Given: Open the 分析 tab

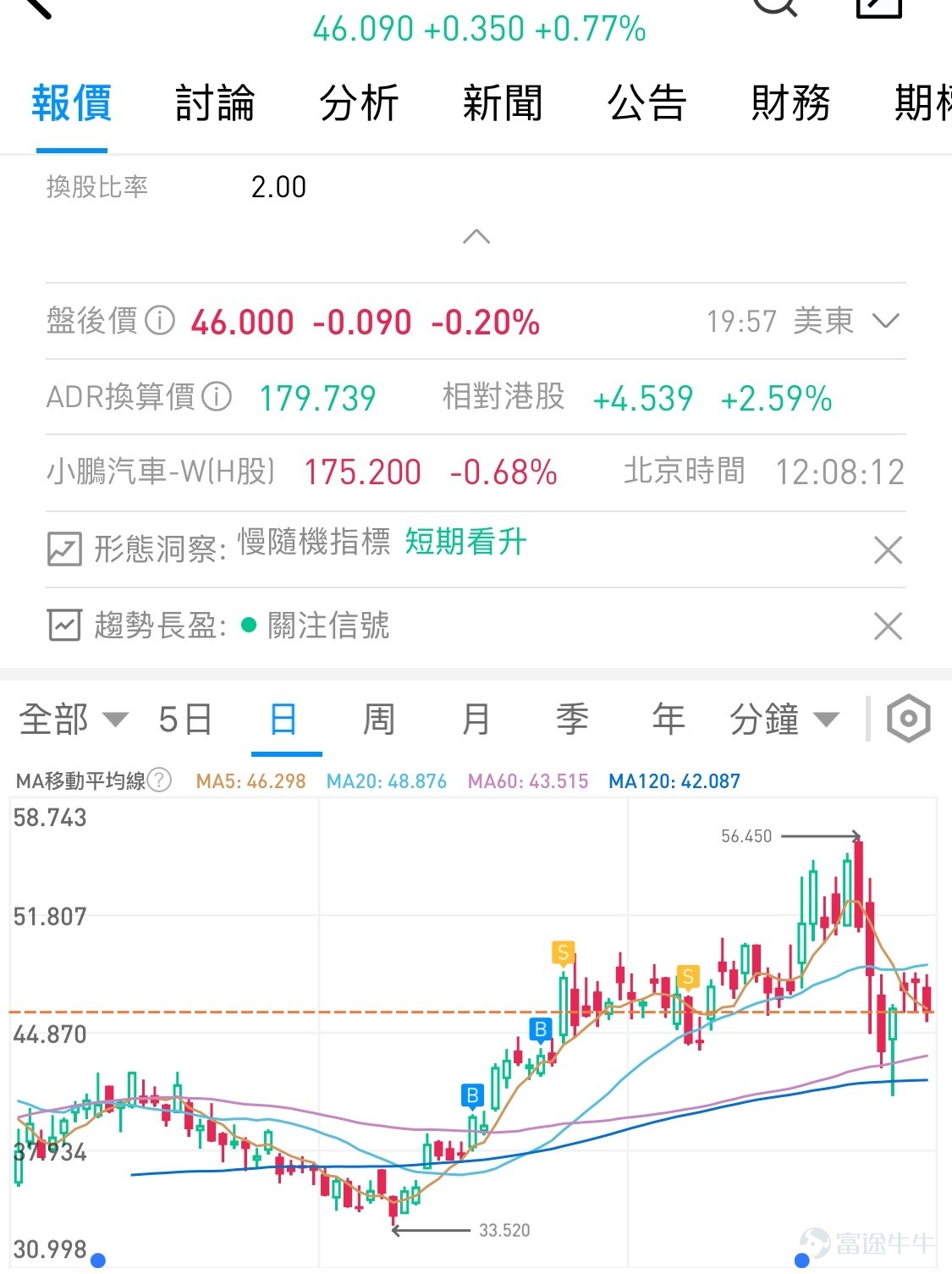Looking at the screenshot, I should coord(359,104).
